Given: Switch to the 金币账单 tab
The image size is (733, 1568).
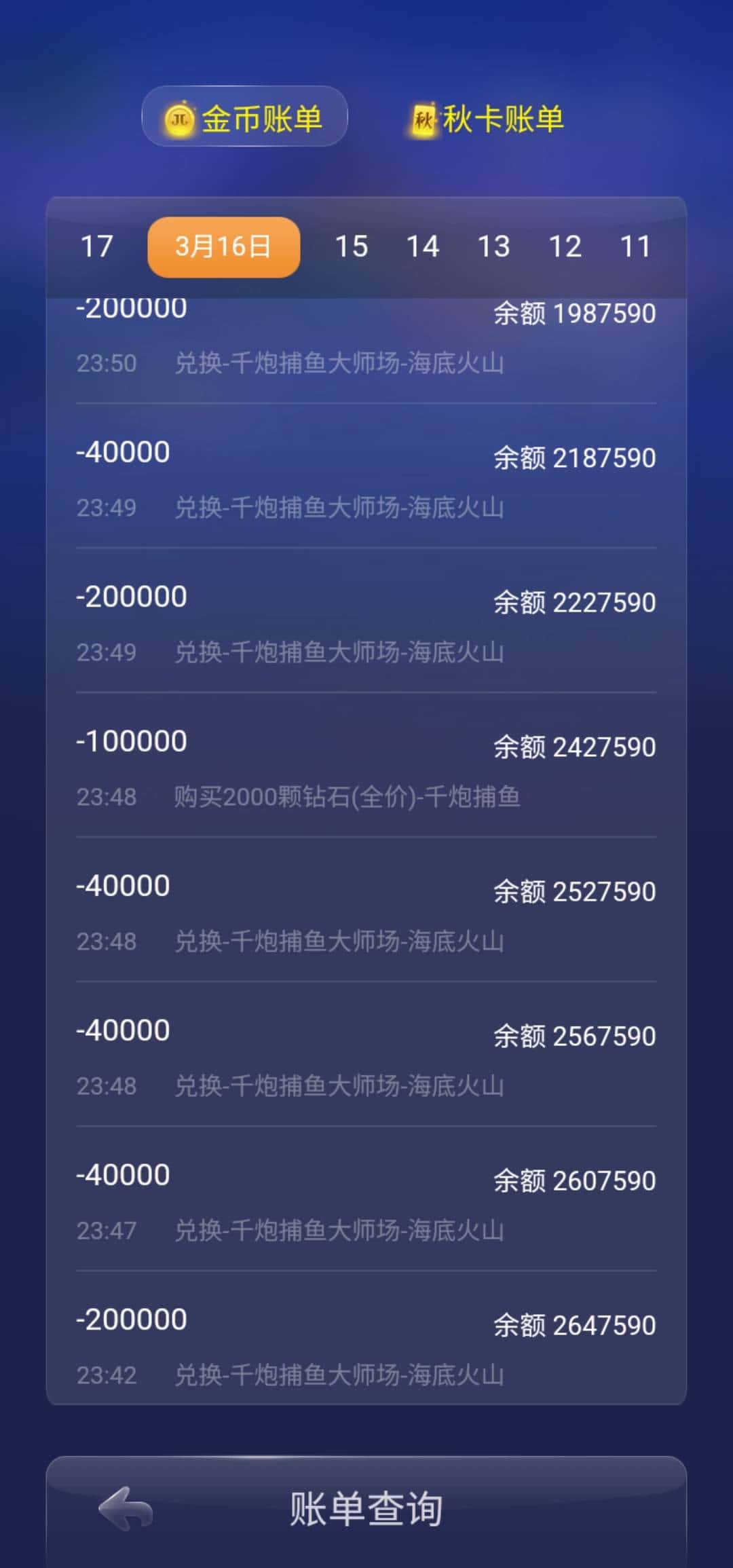Looking at the screenshot, I should [244, 117].
